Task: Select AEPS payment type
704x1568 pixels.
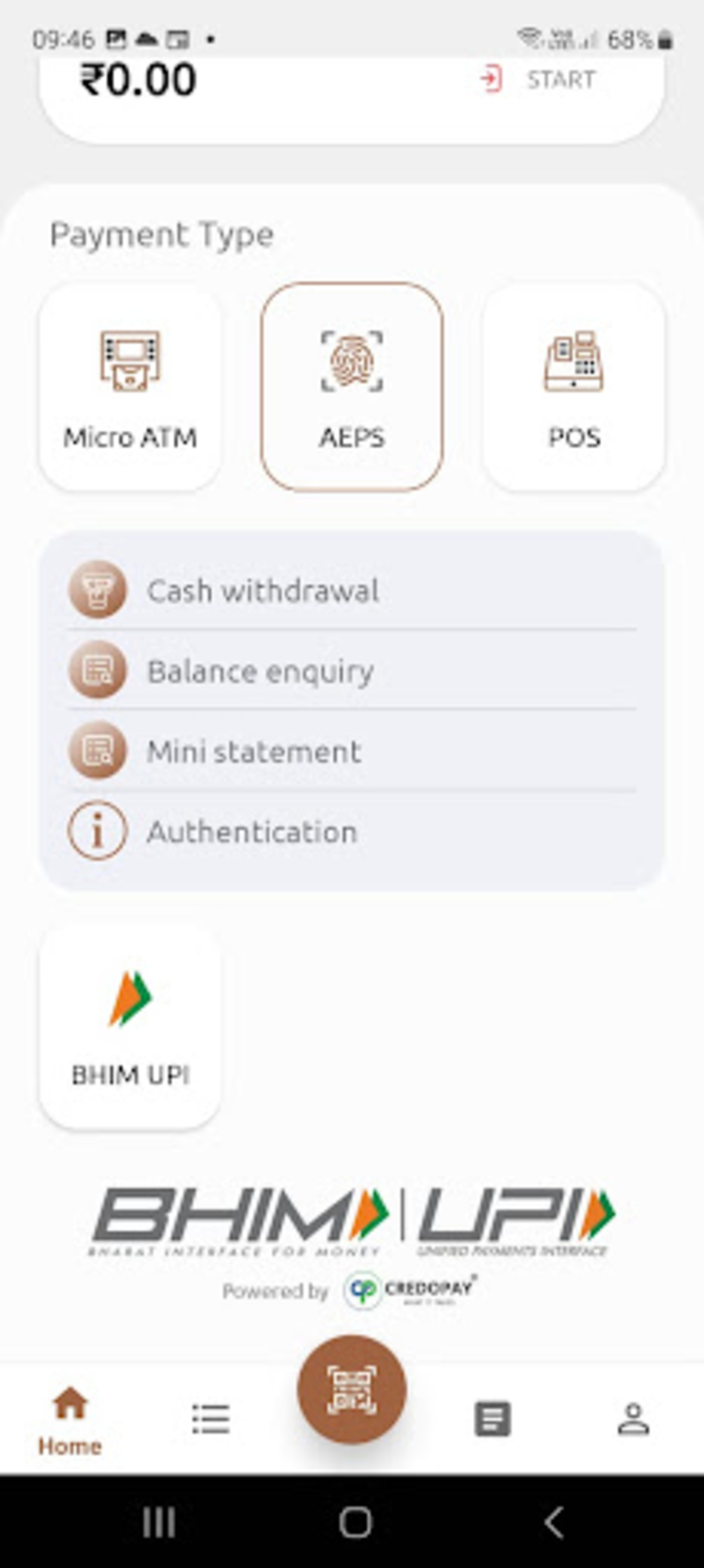Action: coord(352,387)
